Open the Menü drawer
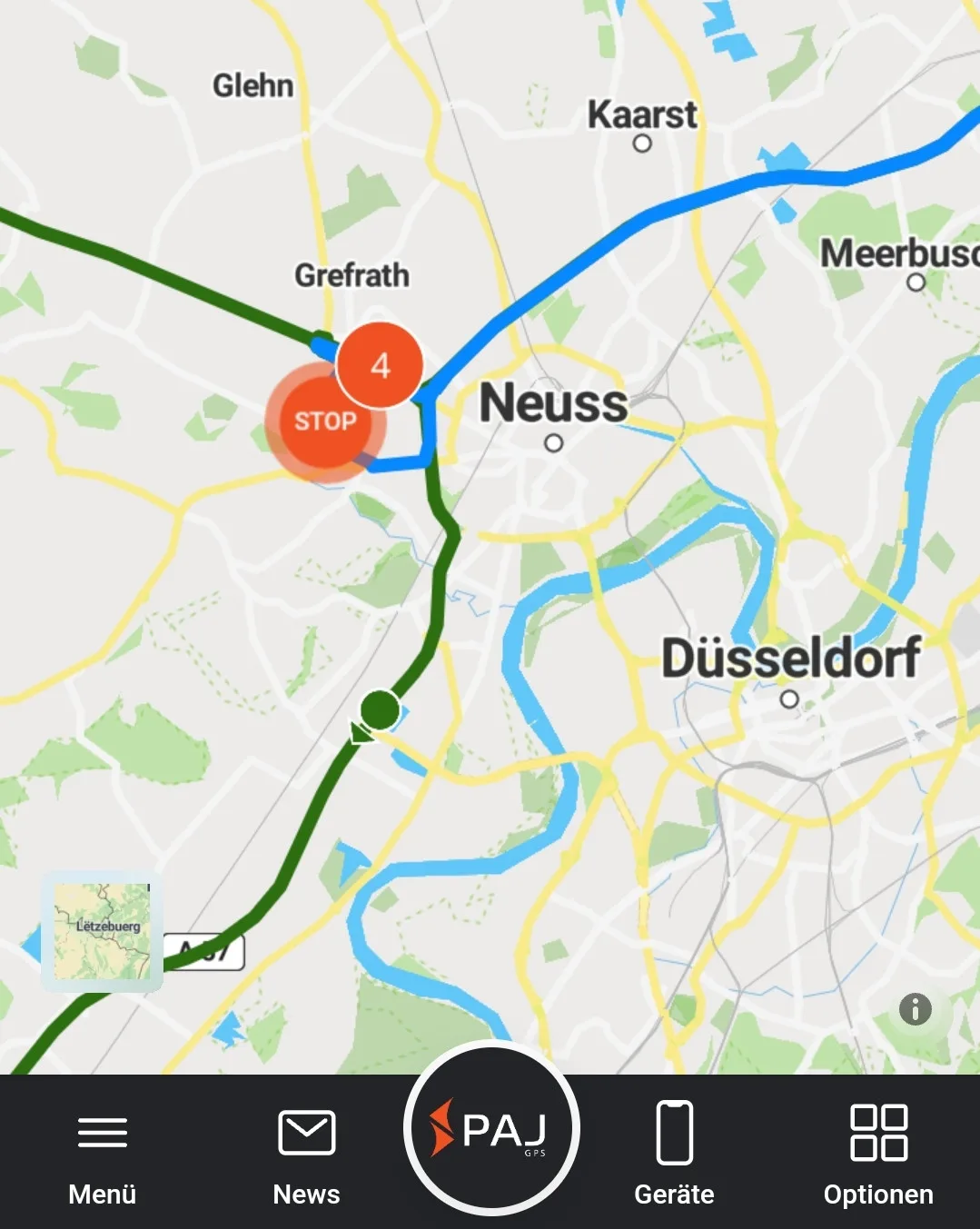This screenshot has width=980, height=1229. (102, 1152)
